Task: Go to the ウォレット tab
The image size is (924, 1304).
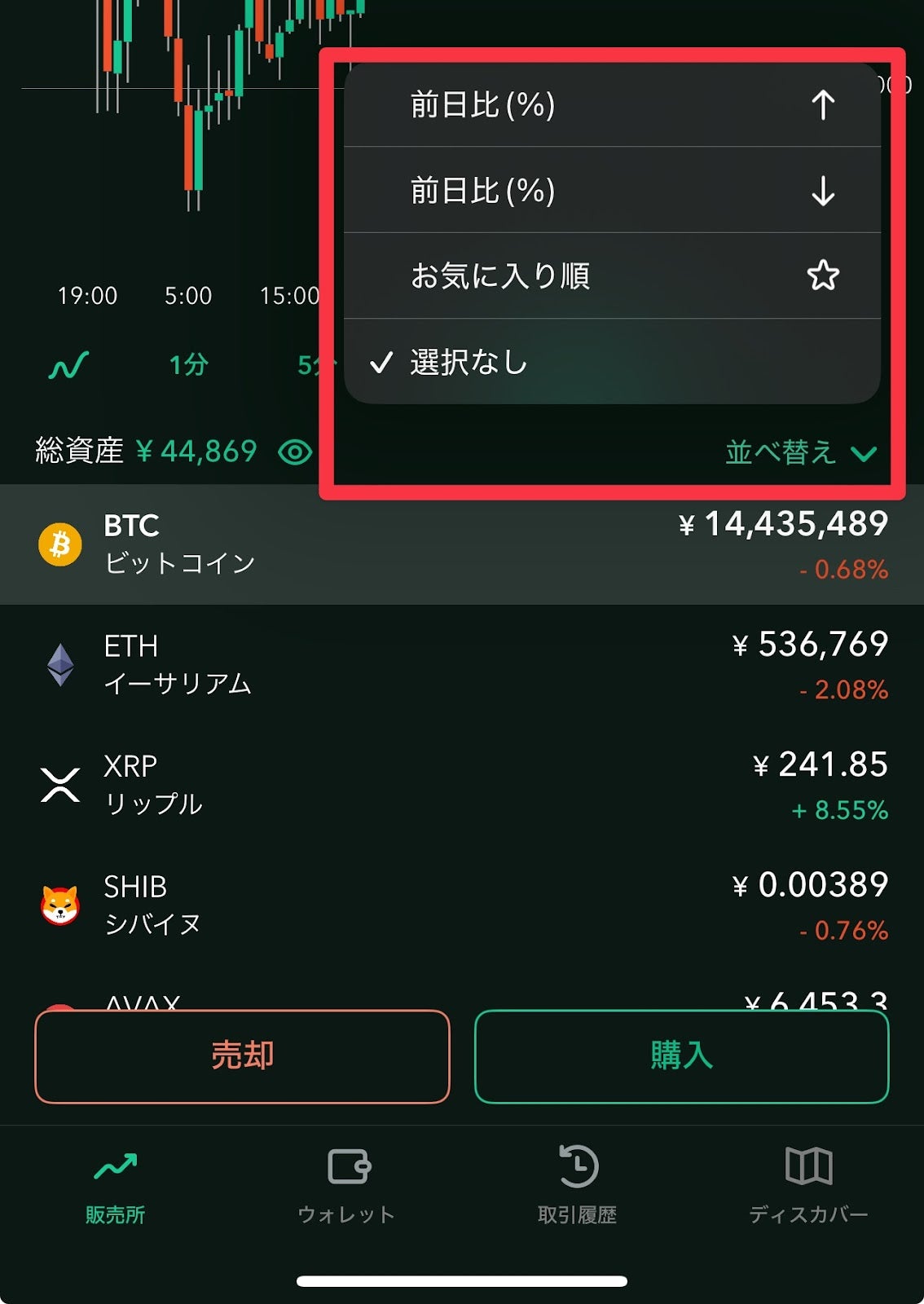Action: pyautogui.click(x=346, y=1186)
